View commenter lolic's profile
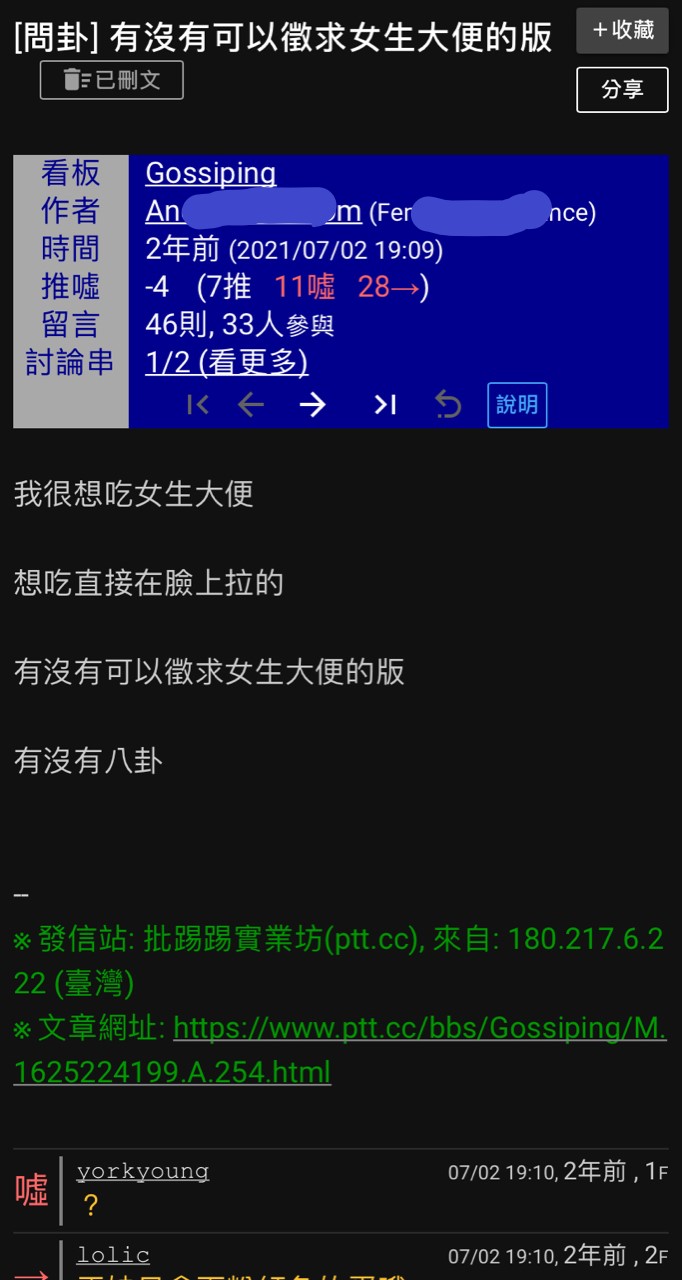Image resolution: width=683 pixels, height=1280 pixels. pyautogui.click(x=113, y=1255)
